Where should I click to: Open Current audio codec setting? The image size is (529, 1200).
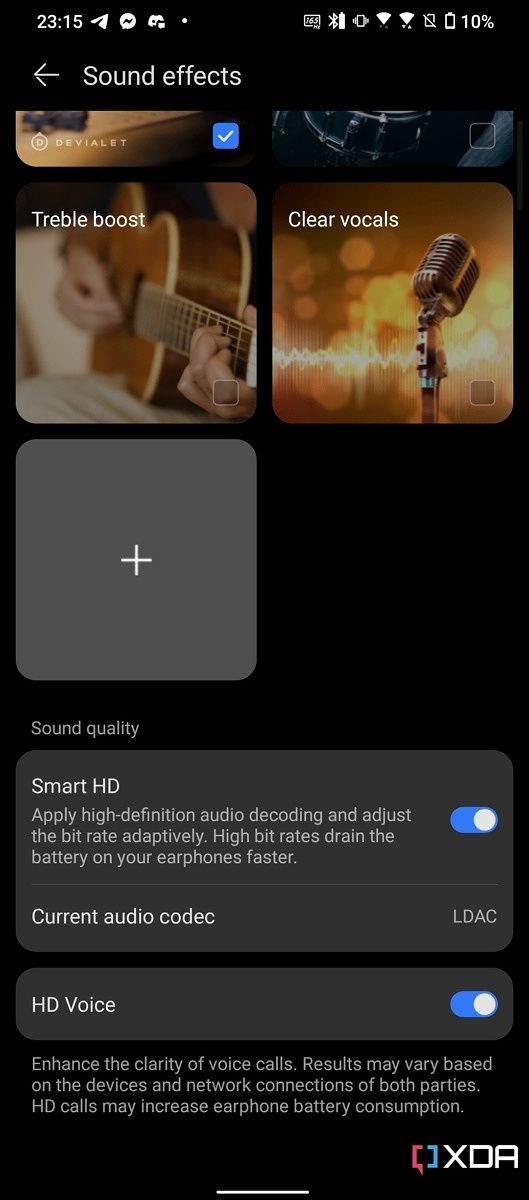point(264,916)
